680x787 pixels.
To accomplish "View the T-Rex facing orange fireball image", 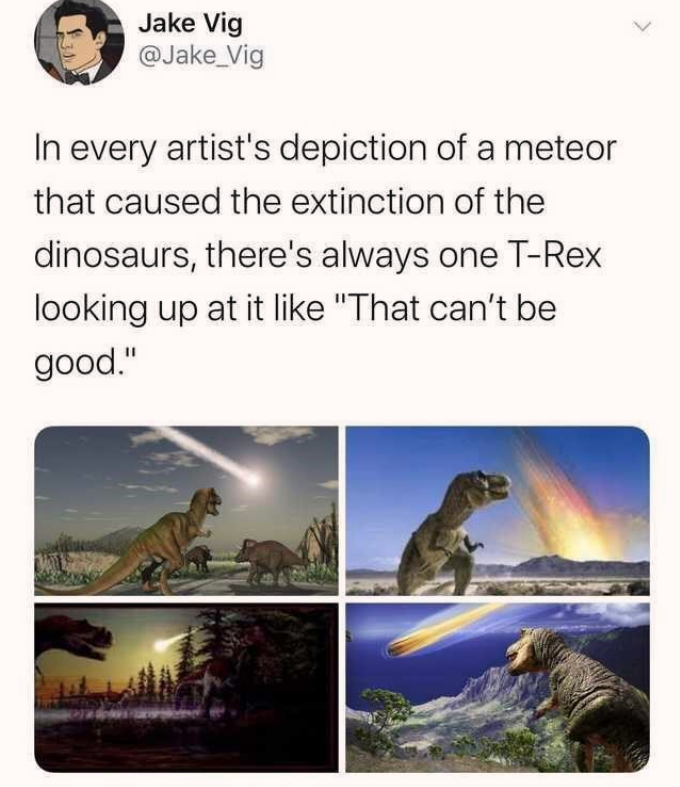I will click(x=497, y=510).
